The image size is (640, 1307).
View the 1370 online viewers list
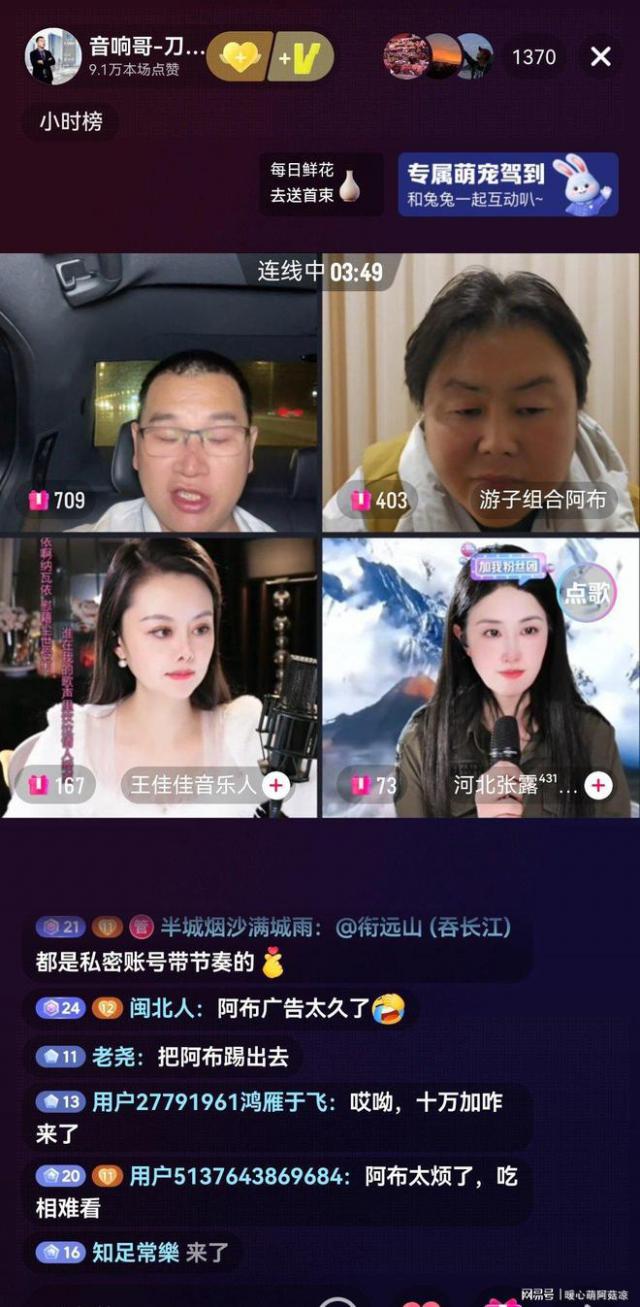point(533,57)
